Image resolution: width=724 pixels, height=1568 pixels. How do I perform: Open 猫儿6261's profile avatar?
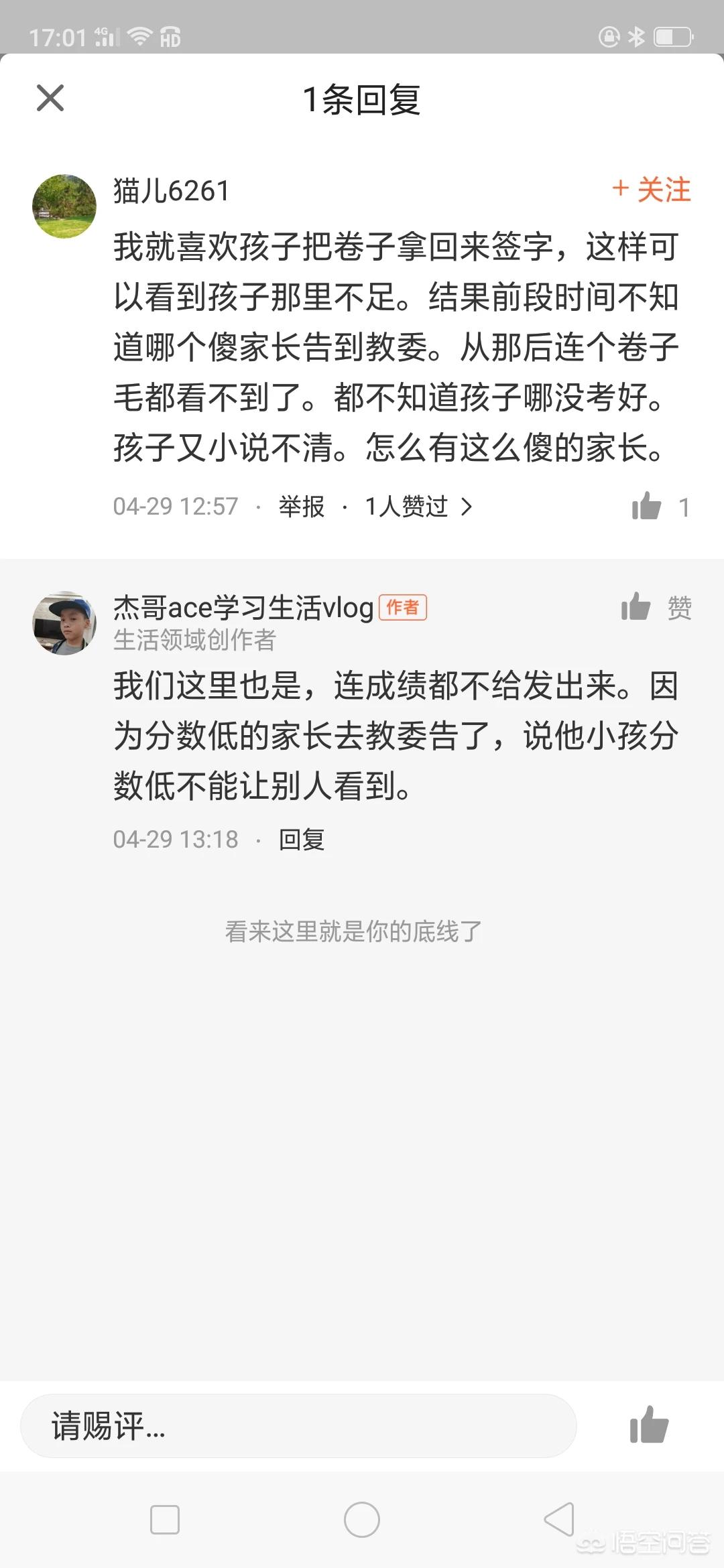[x=64, y=206]
